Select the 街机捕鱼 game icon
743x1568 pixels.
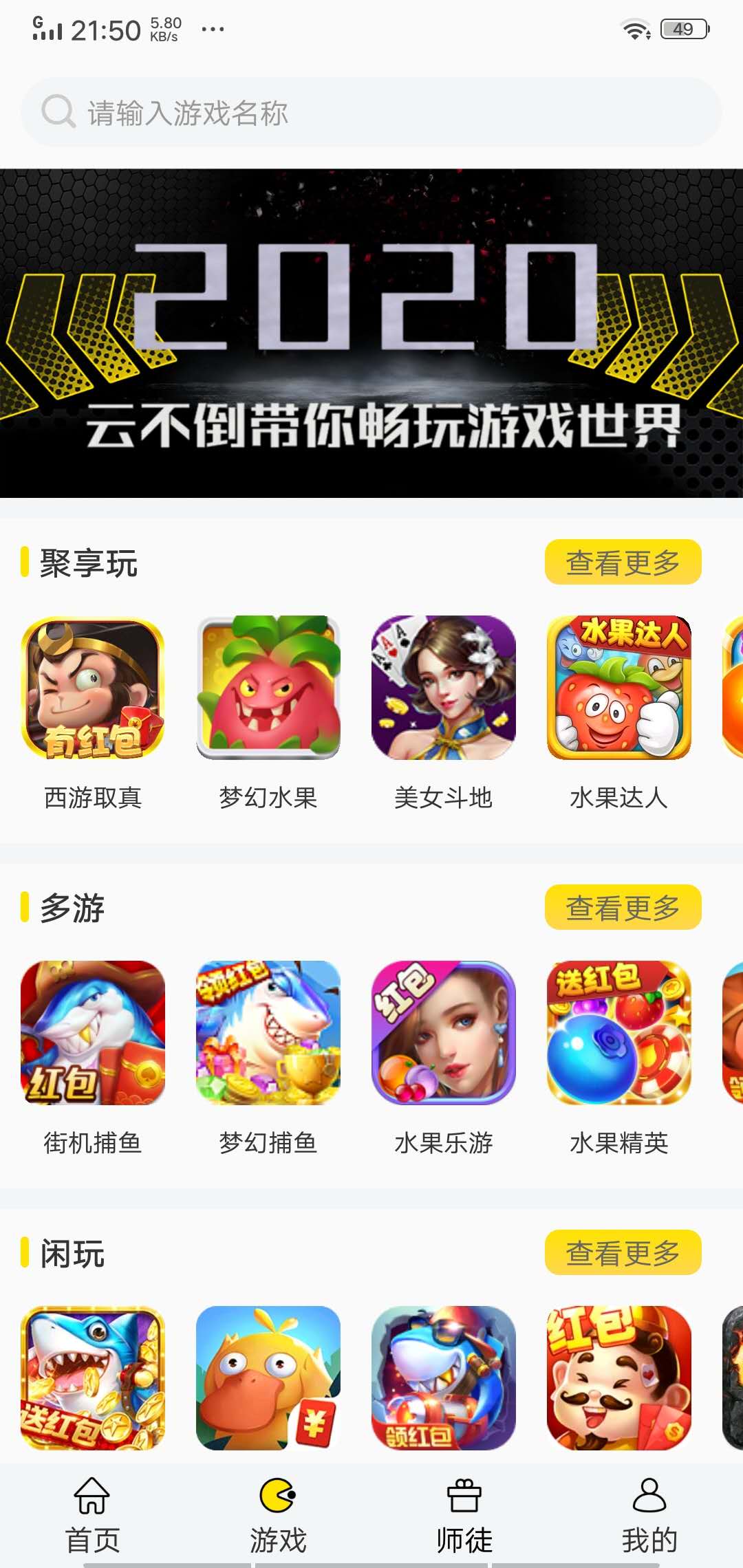[93, 1038]
